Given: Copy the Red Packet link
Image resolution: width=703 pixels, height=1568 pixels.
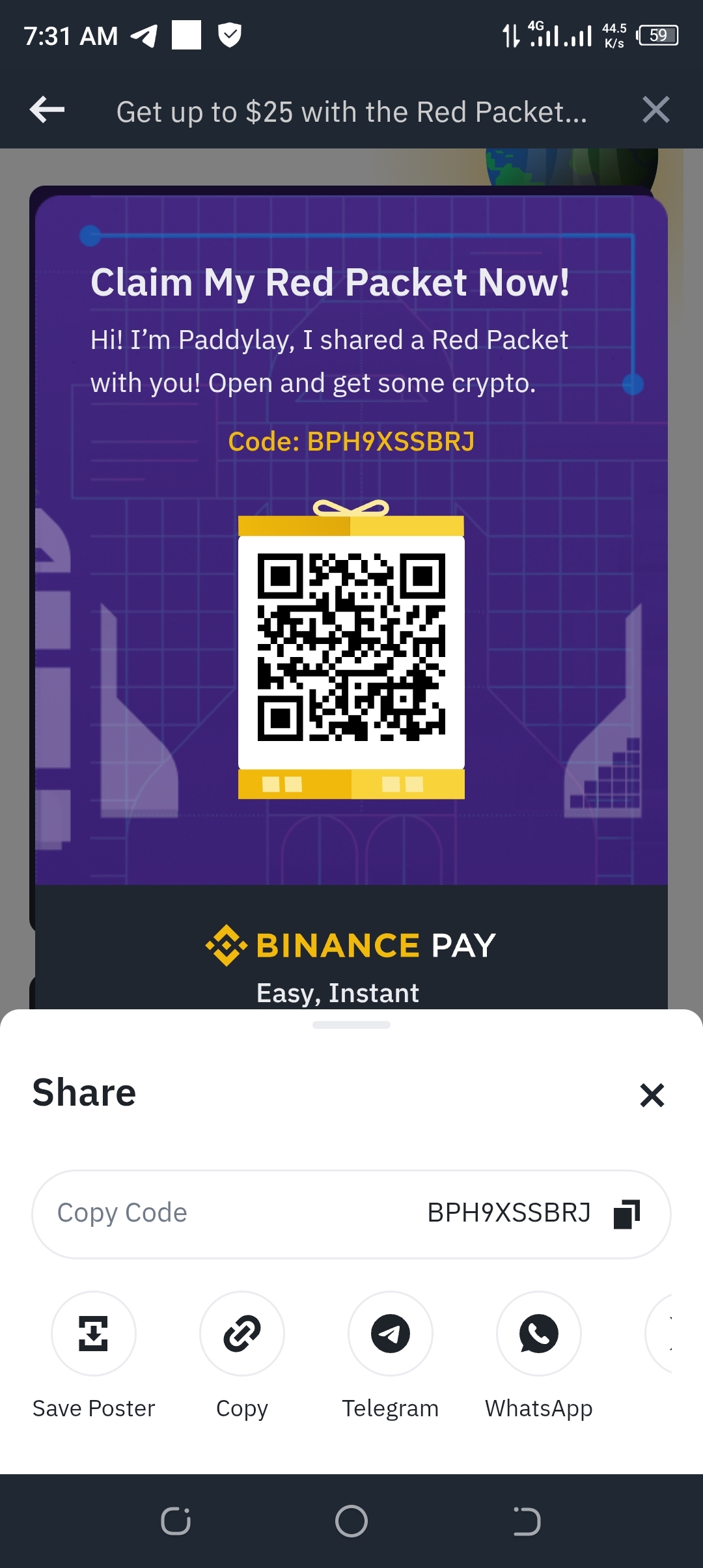Looking at the screenshot, I should click(242, 1334).
